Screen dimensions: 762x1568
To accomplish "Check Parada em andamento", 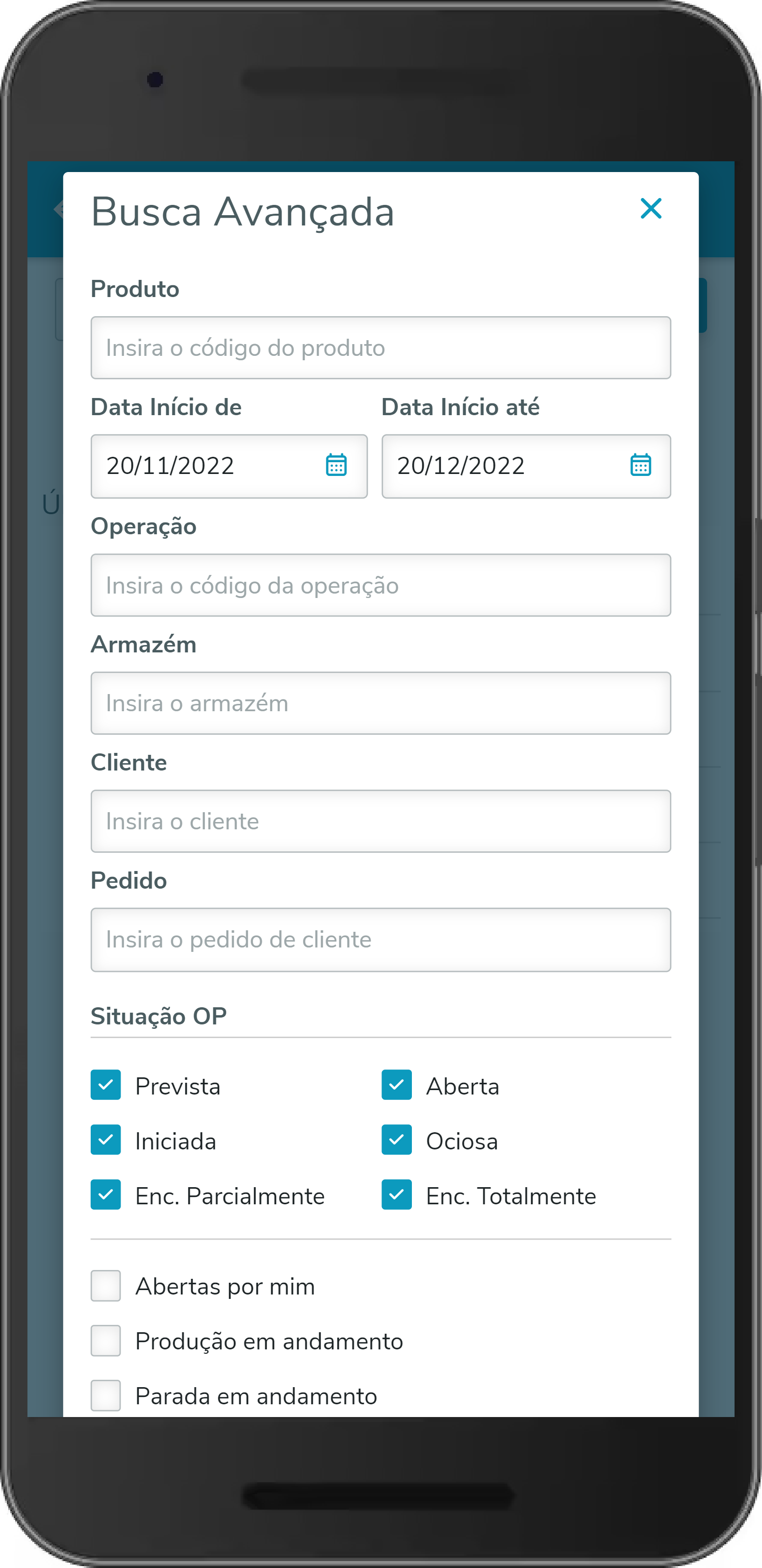I will [x=106, y=1395].
